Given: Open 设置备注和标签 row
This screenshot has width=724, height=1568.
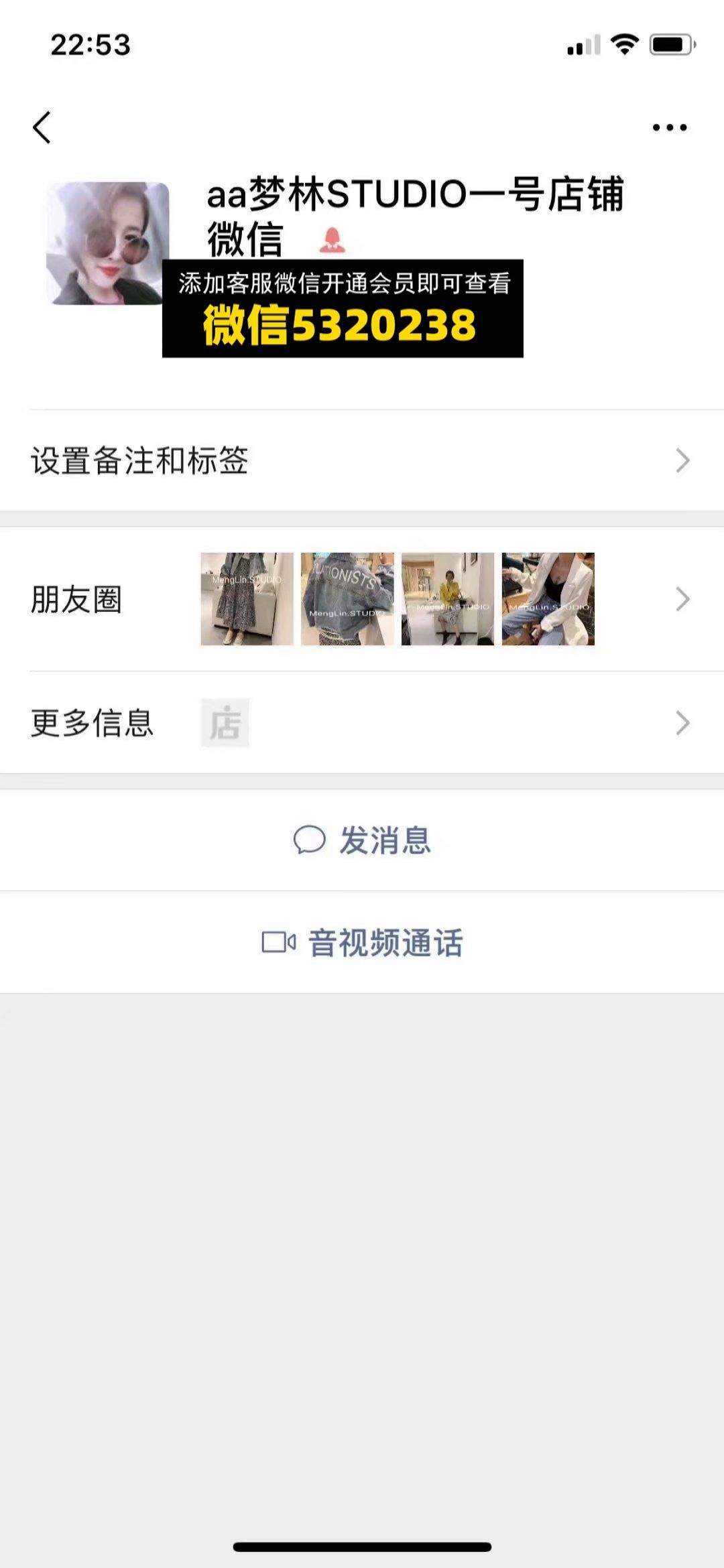Looking at the screenshot, I should 362,460.
